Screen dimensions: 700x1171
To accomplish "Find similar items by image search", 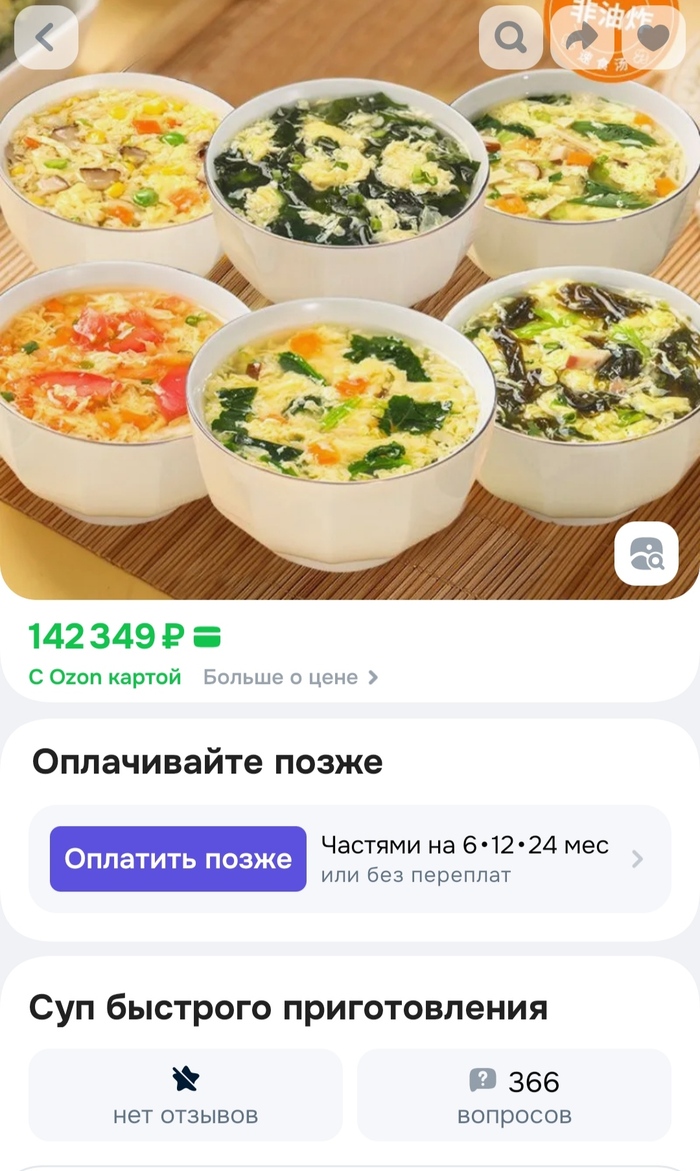I will (646, 553).
